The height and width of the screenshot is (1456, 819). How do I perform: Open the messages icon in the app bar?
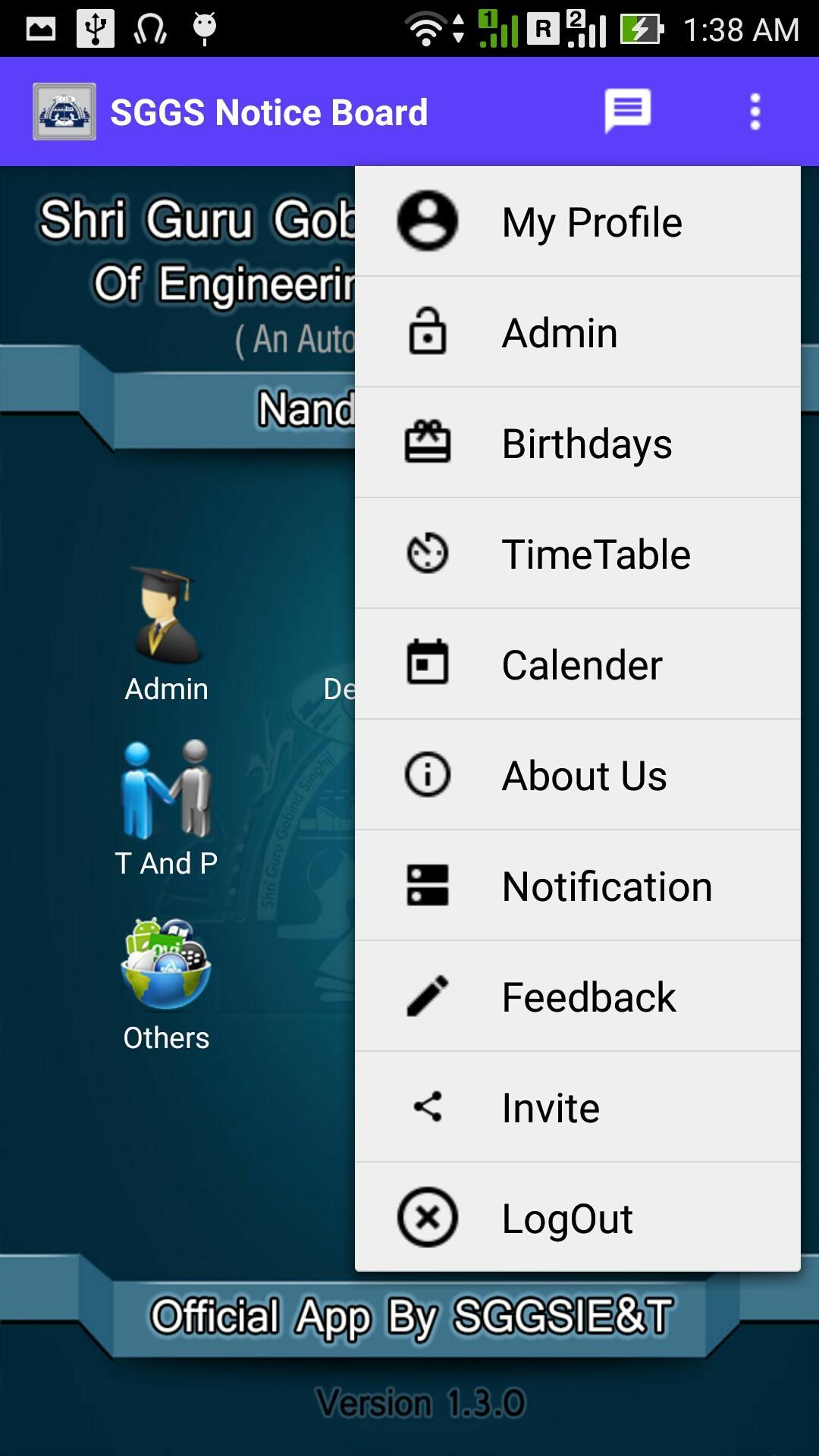[x=627, y=111]
